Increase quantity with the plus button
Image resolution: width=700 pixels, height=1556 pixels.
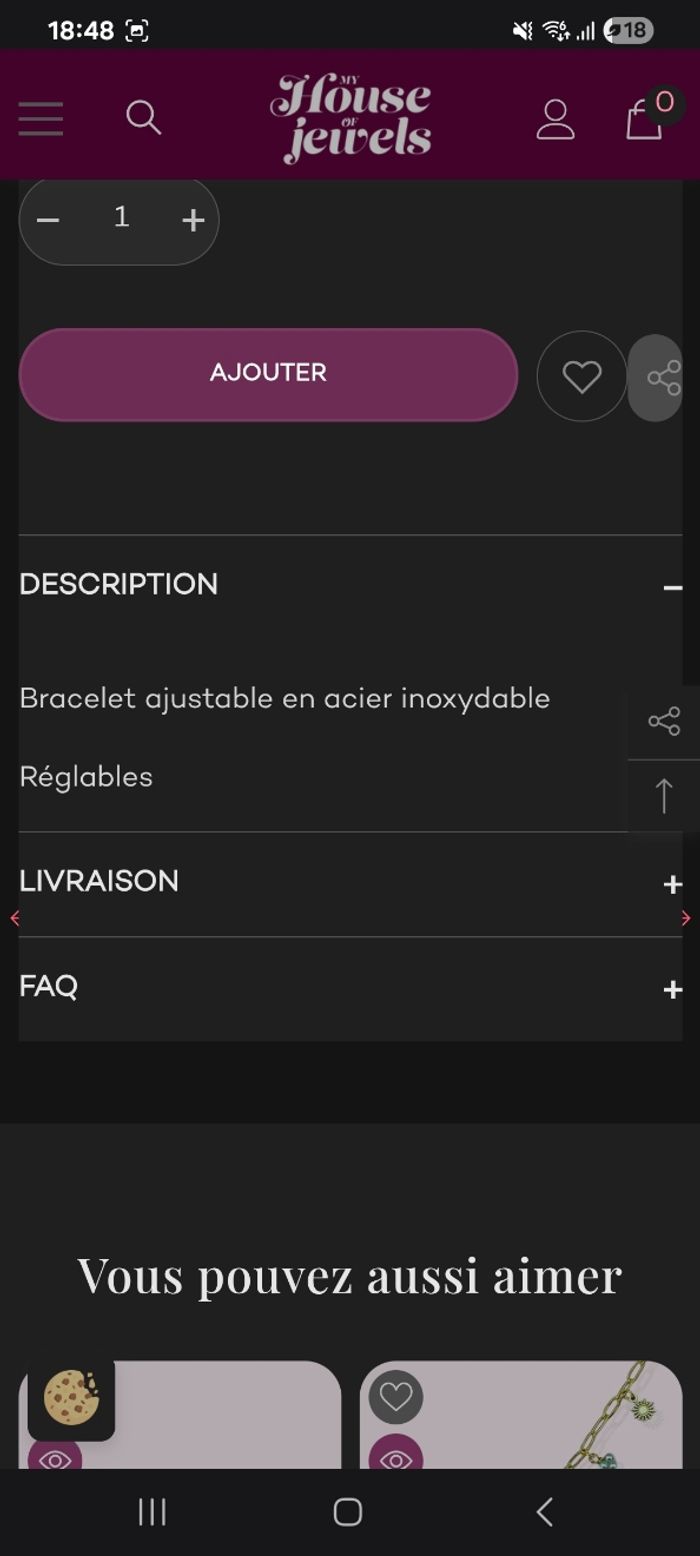pos(193,220)
